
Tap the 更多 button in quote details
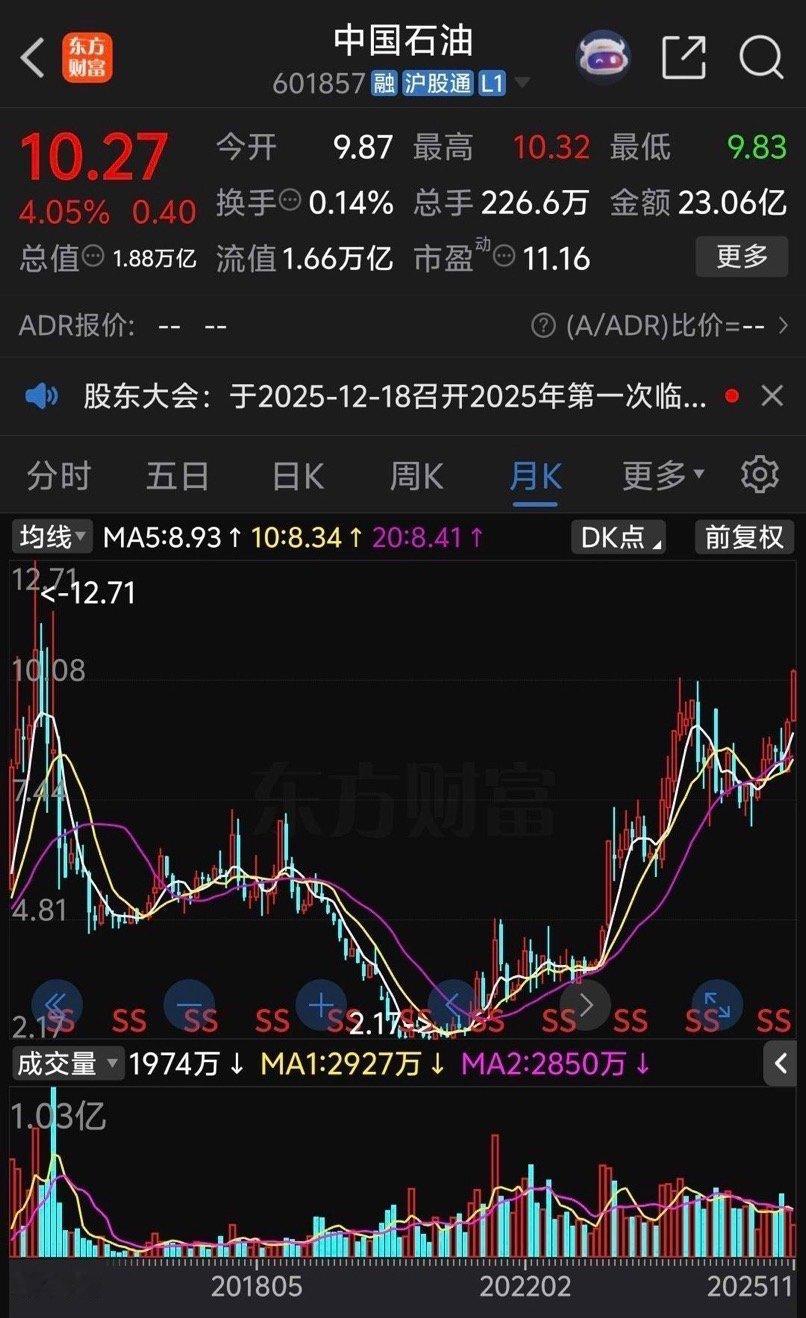pyautogui.click(x=741, y=257)
